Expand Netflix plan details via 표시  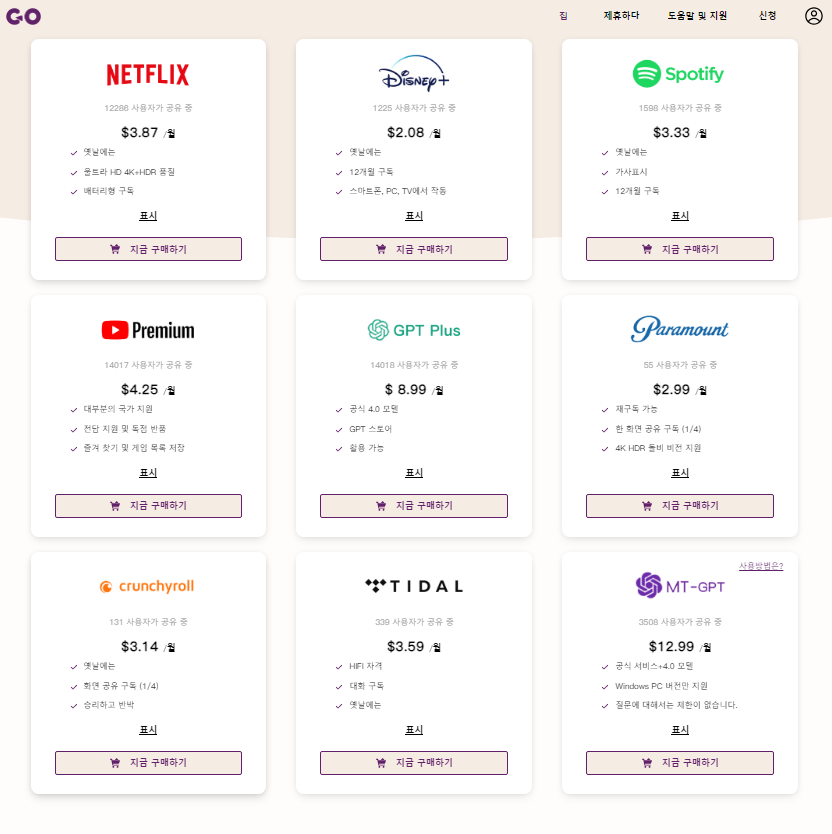147,216
